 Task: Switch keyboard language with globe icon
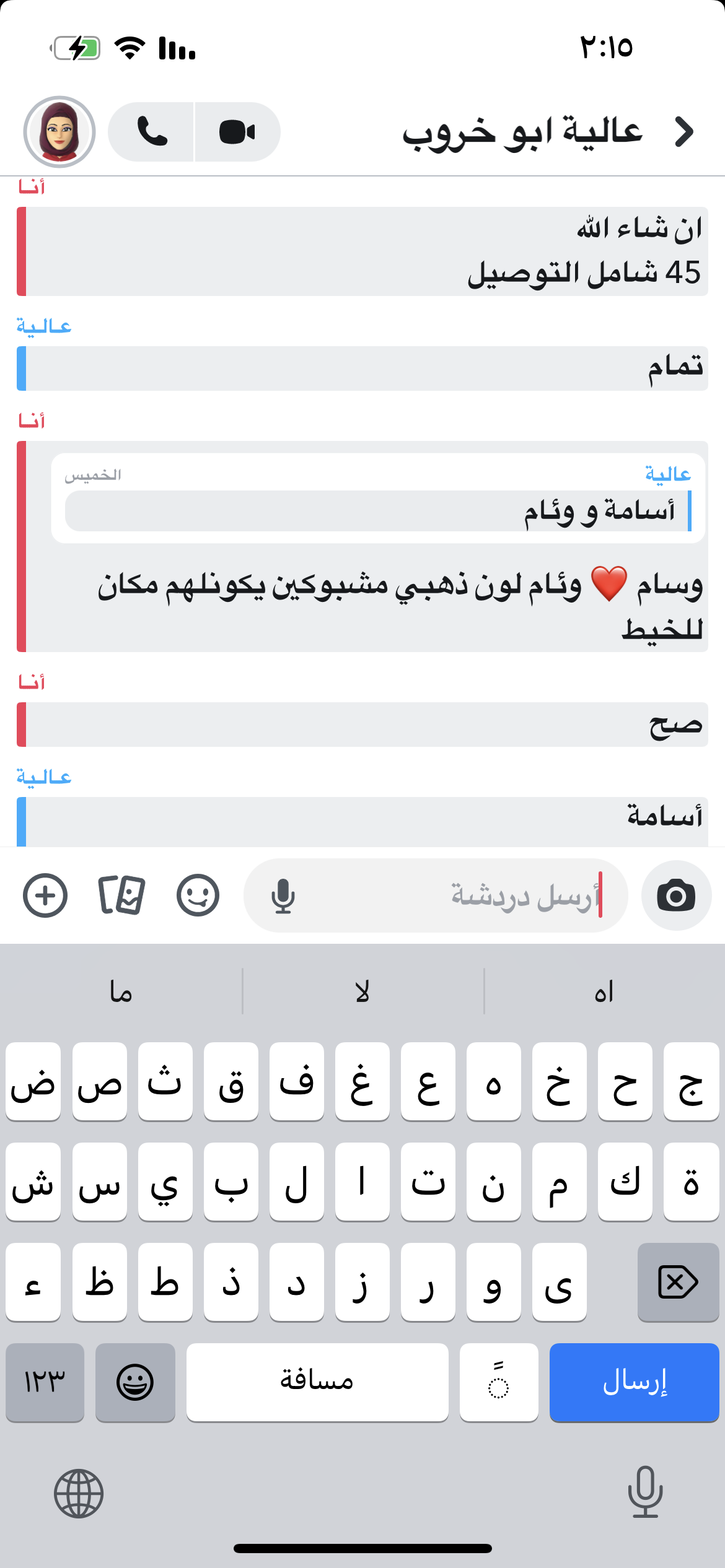79,1493
